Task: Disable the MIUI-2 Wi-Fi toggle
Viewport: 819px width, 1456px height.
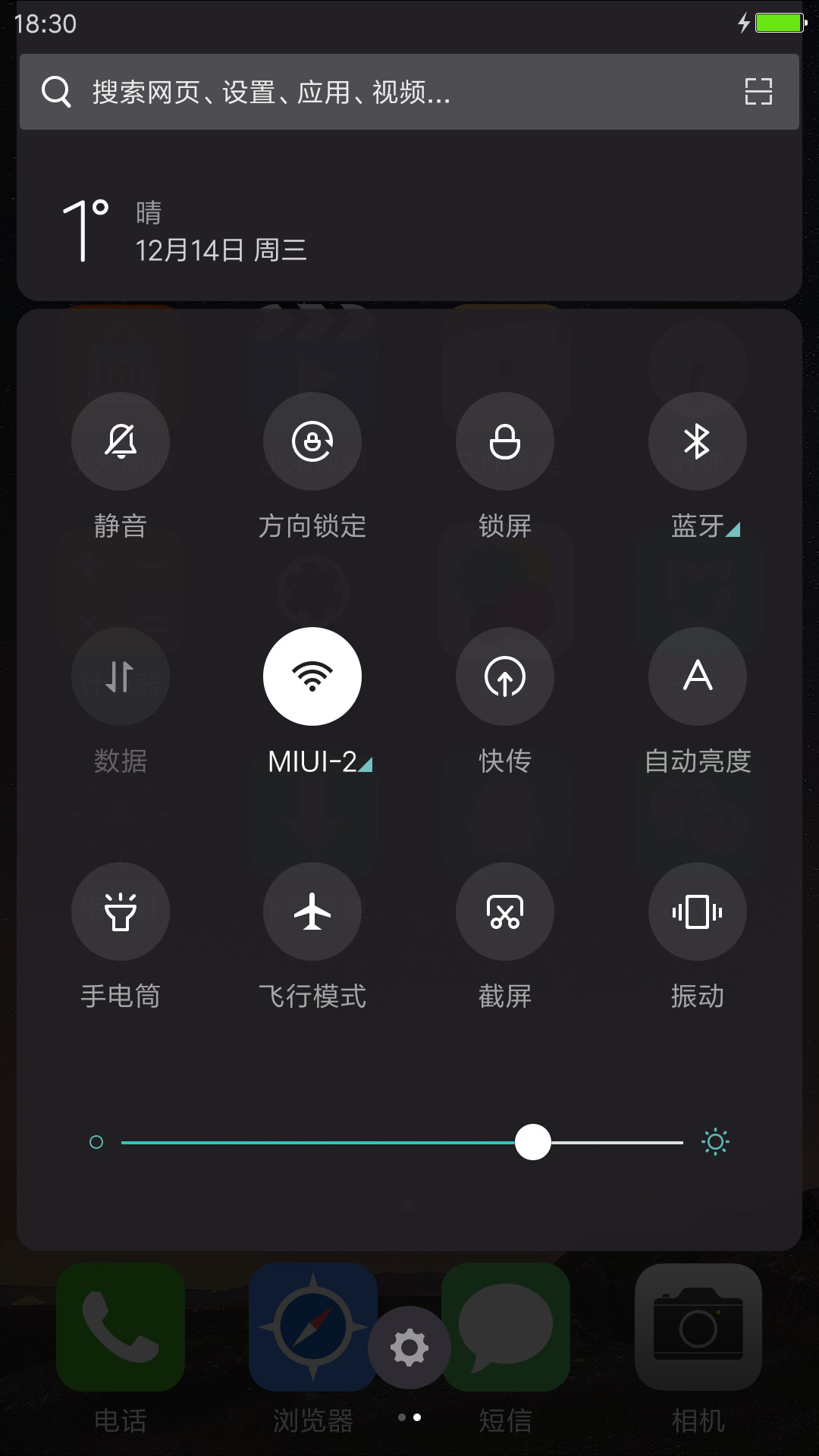Action: pos(312,676)
